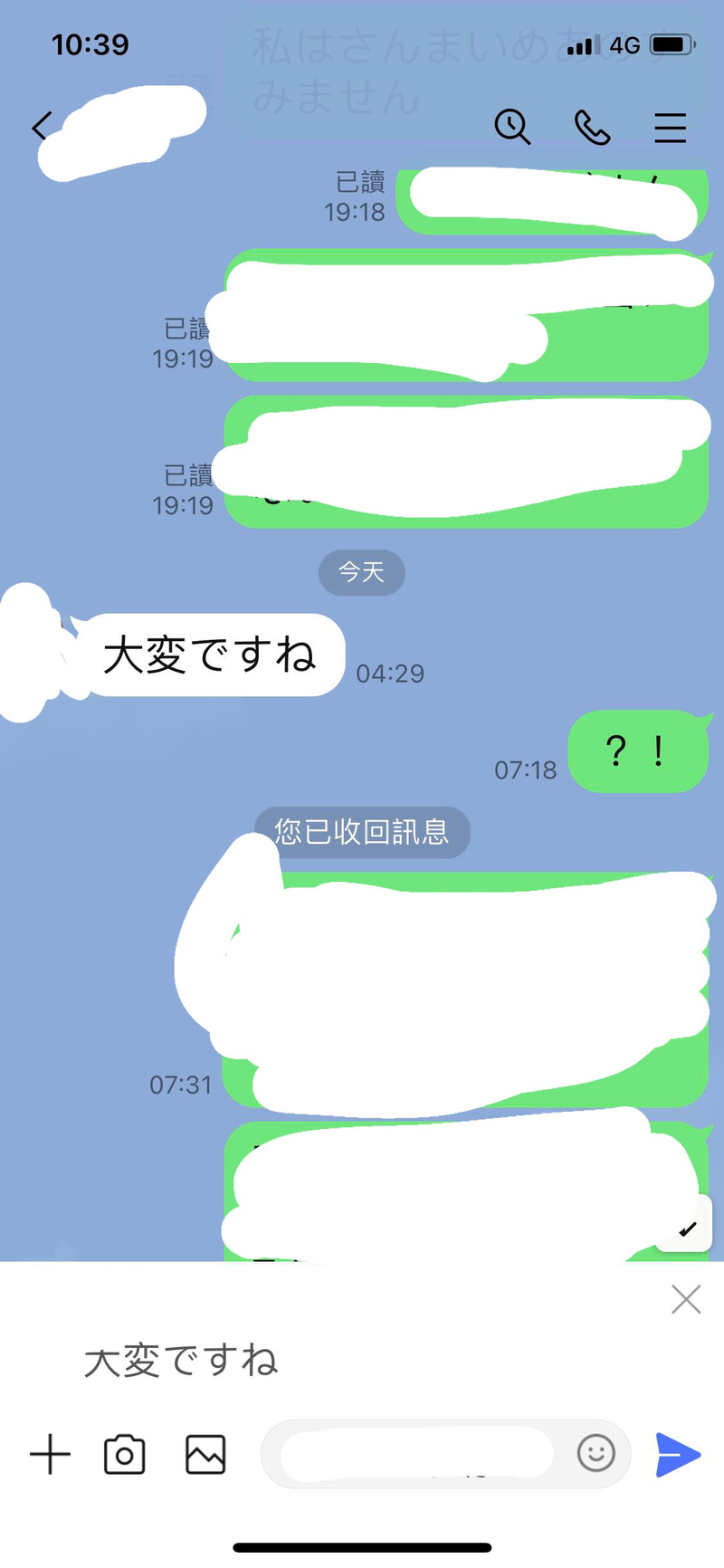Tap the 大変ですね text in translation bar
The image size is (724, 1568).
click(x=181, y=1359)
